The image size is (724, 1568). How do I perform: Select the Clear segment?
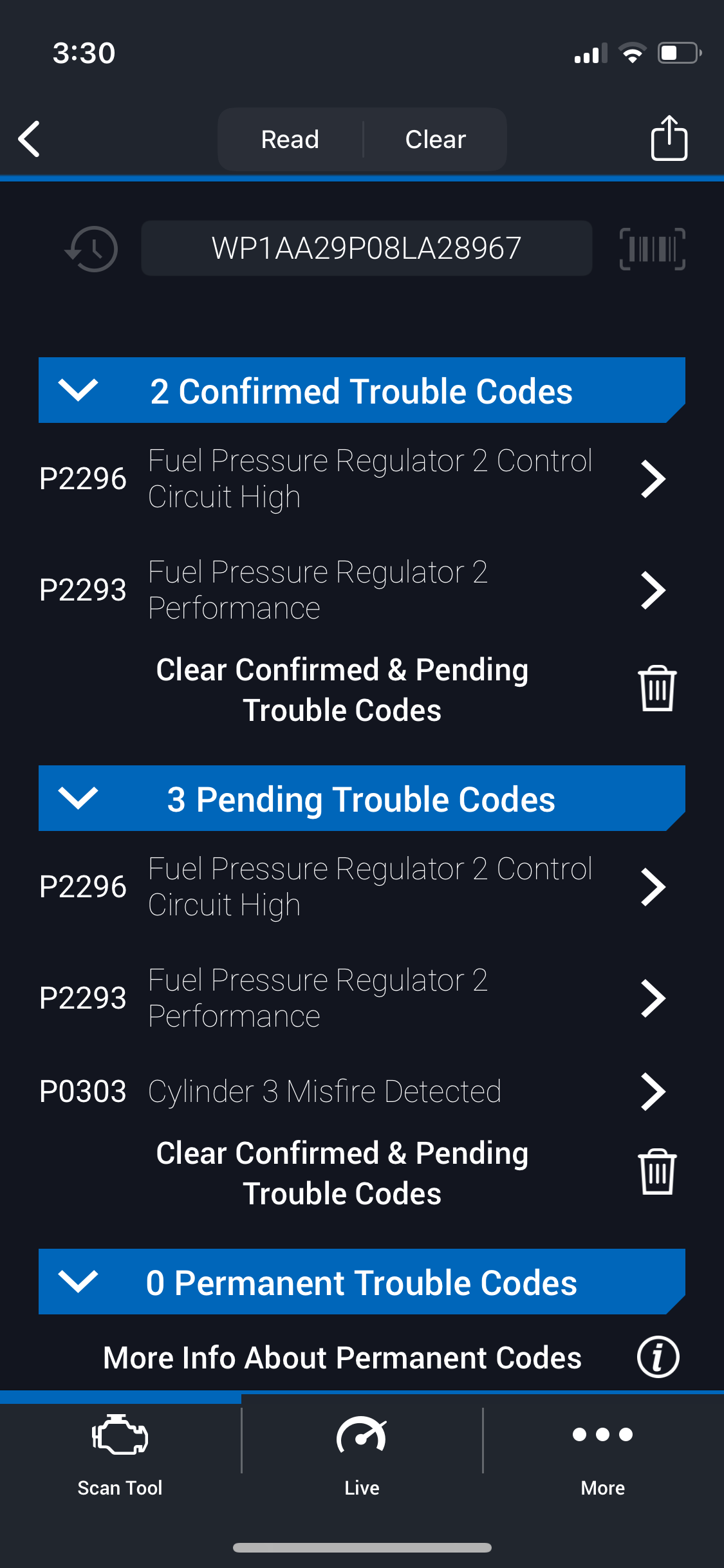pyautogui.click(x=436, y=139)
